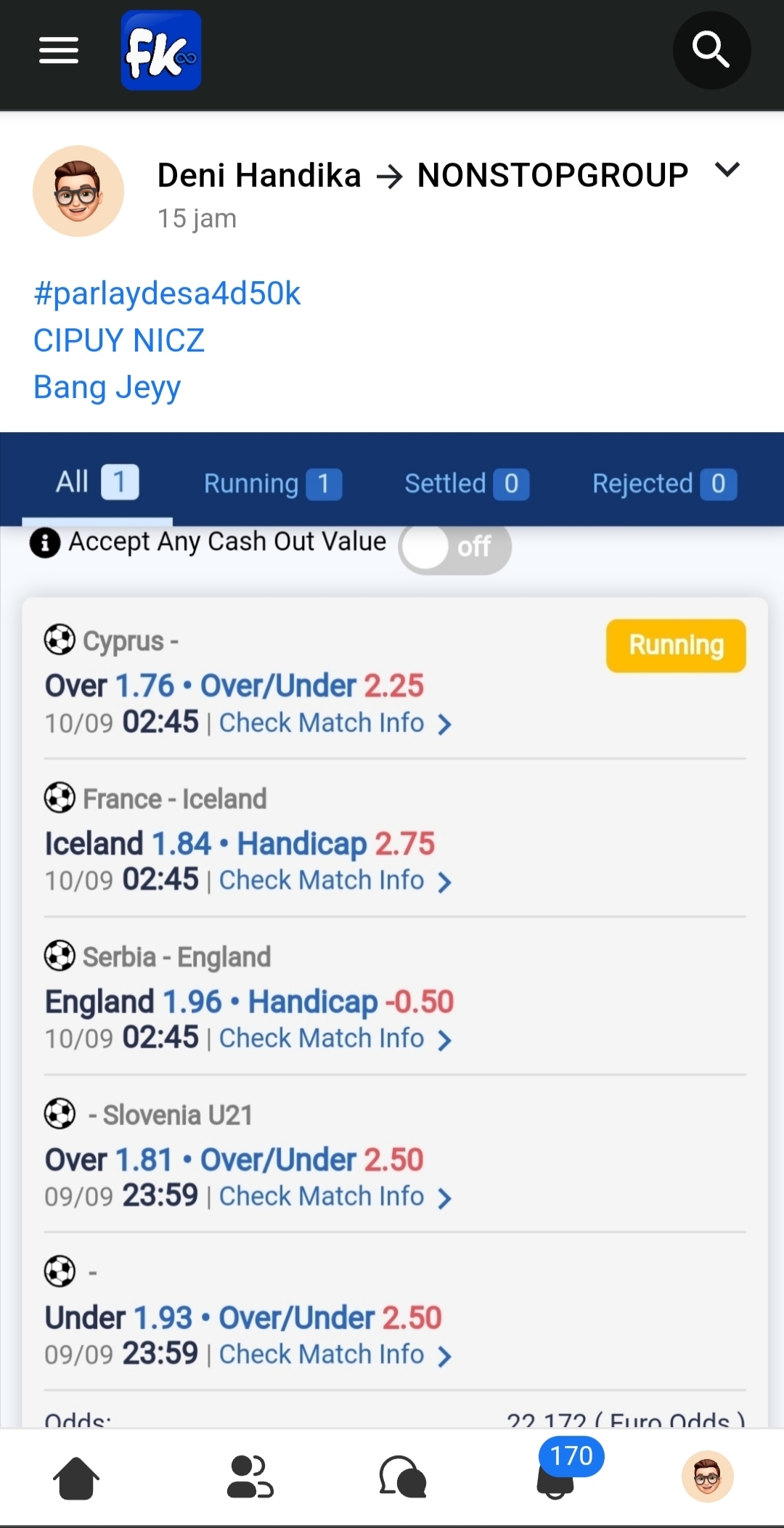
Task: Open the search icon
Action: pyautogui.click(x=711, y=50)
